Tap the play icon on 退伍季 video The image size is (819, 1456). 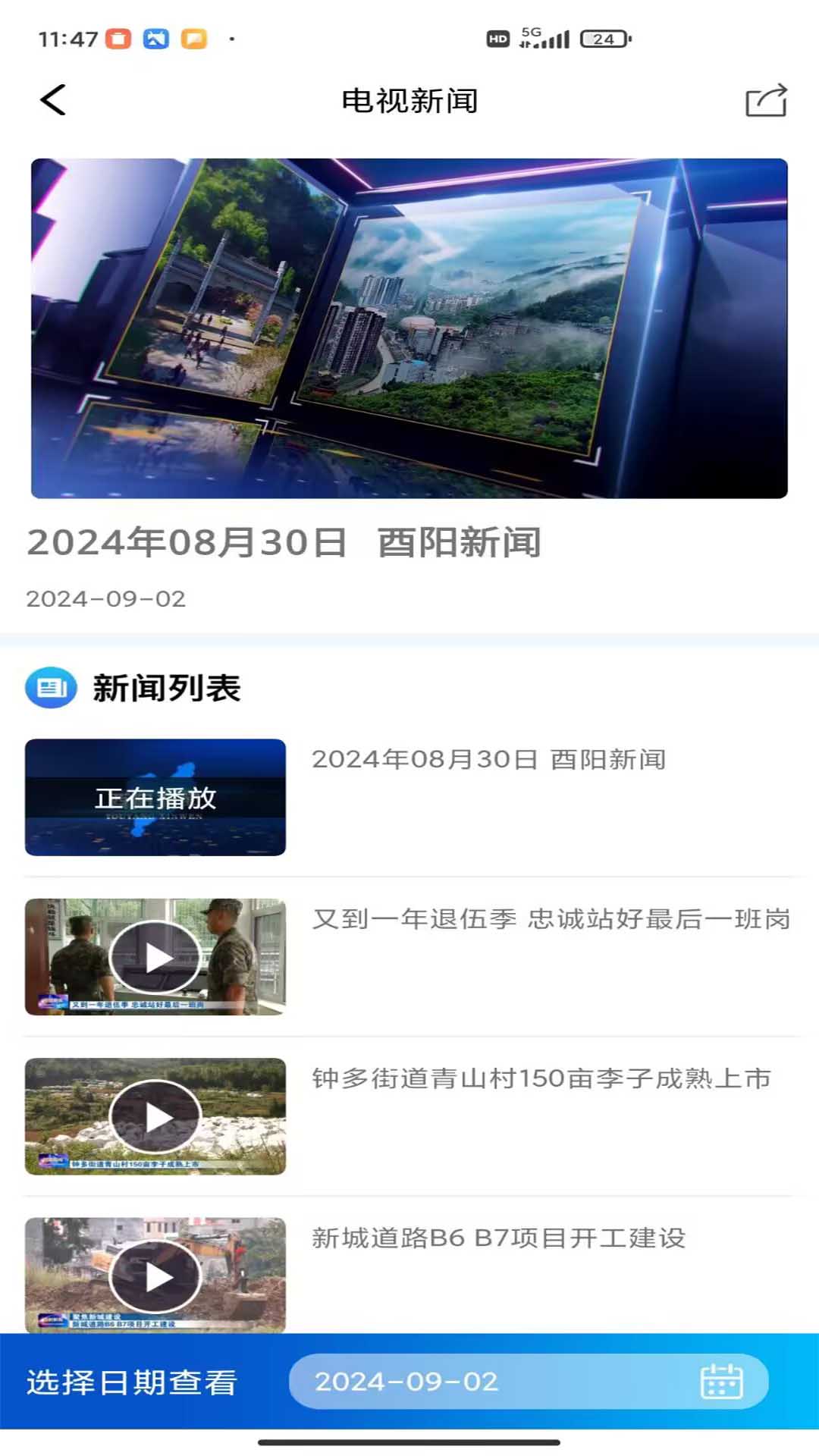tap(155, 955)
